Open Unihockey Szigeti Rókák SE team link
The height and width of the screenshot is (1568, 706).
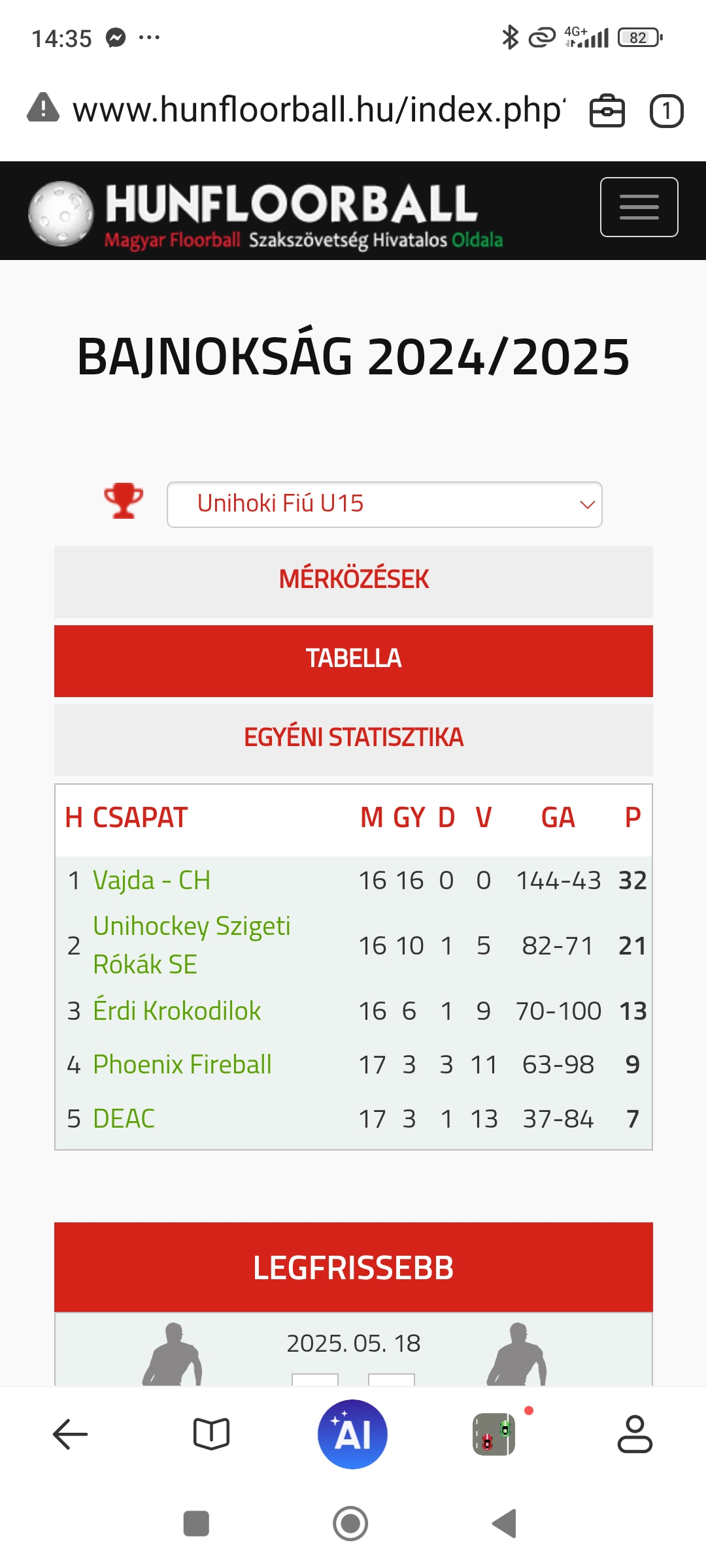pos(192,945)
